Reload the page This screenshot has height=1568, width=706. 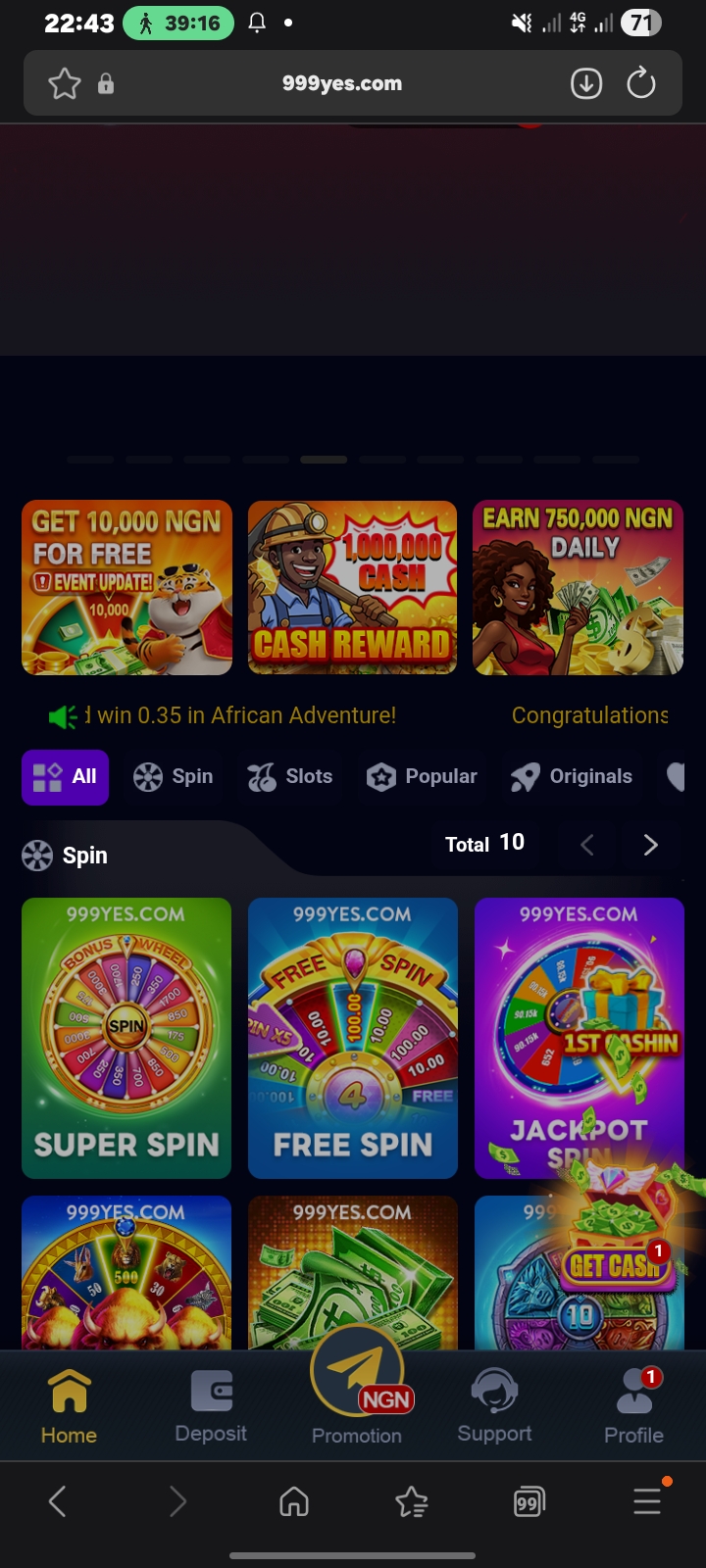tap(640, 84)
